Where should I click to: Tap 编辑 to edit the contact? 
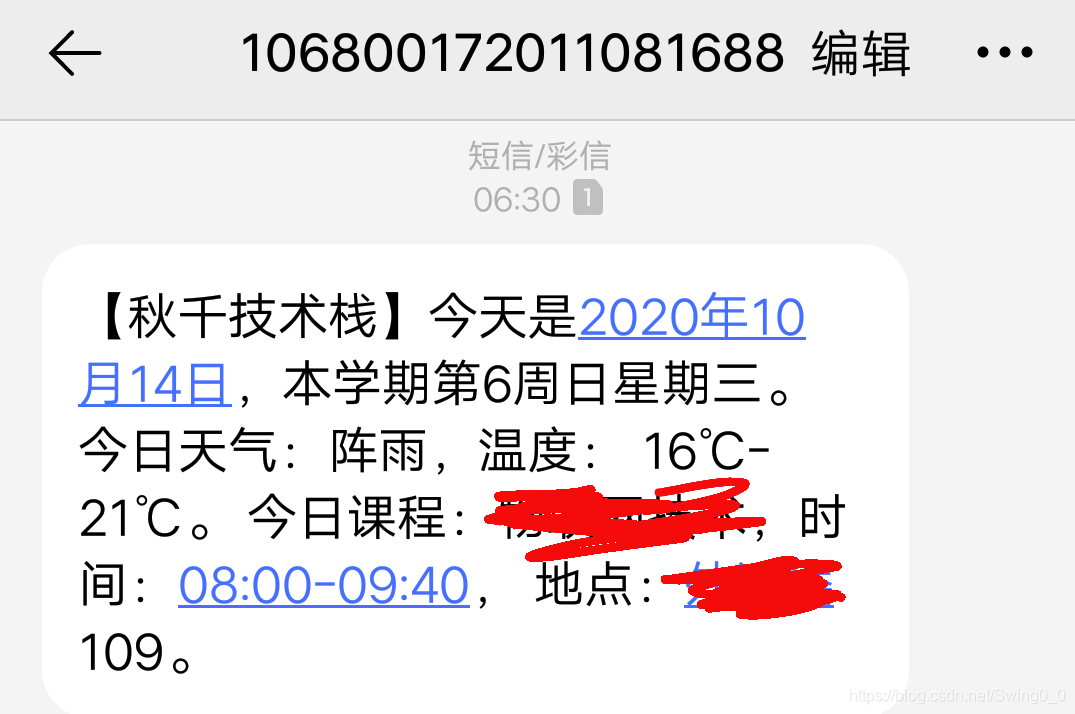[x=861, y=53]
